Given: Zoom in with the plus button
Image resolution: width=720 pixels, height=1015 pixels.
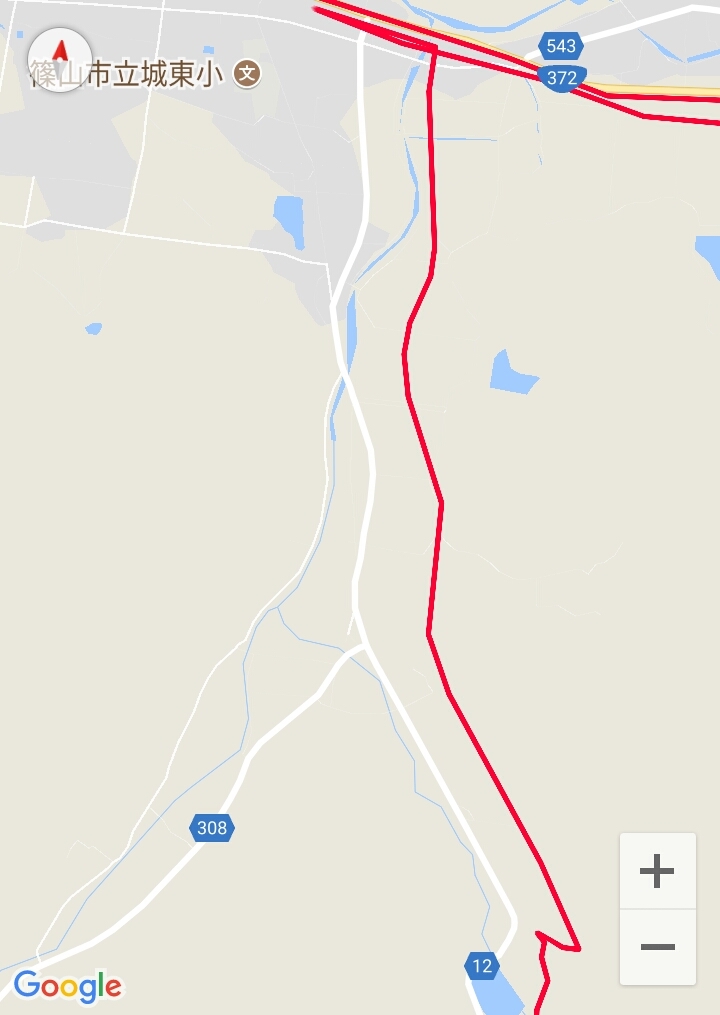Looking at the screenshot, I should click(x=657, y=872).
